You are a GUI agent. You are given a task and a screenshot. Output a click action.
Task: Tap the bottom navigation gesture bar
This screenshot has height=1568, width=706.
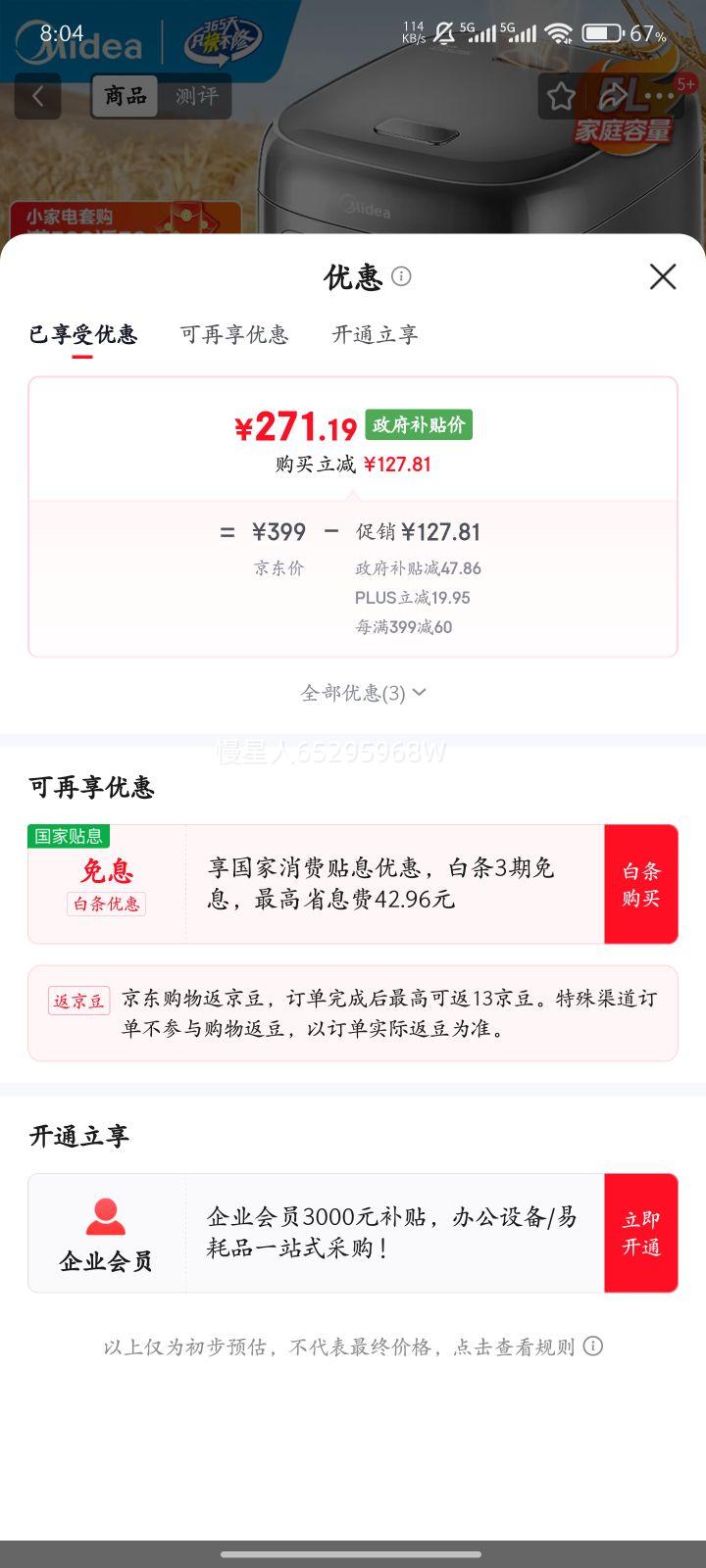pos(353,1551)
